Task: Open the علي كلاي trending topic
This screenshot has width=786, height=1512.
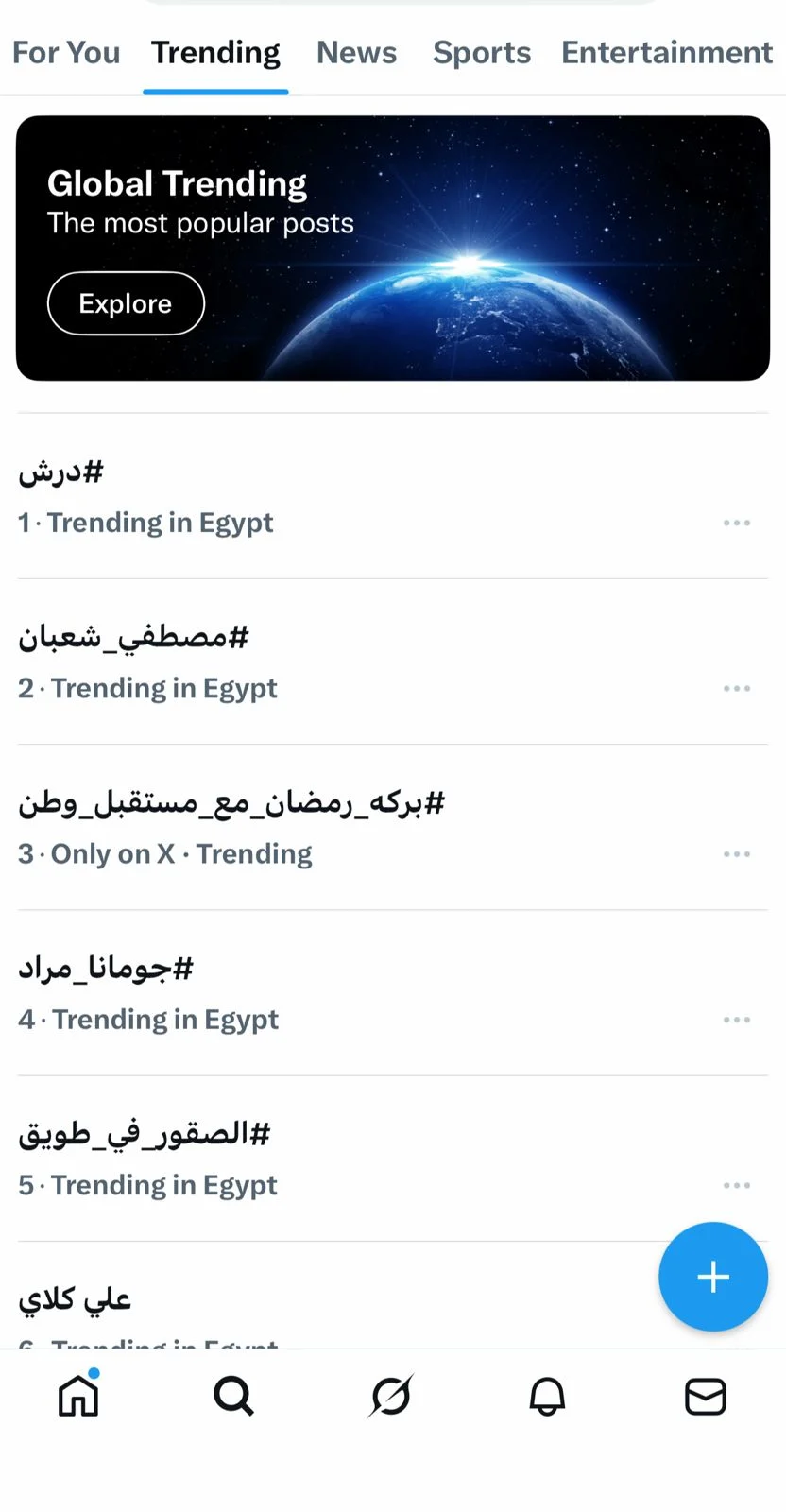Action: [74, 1298]
